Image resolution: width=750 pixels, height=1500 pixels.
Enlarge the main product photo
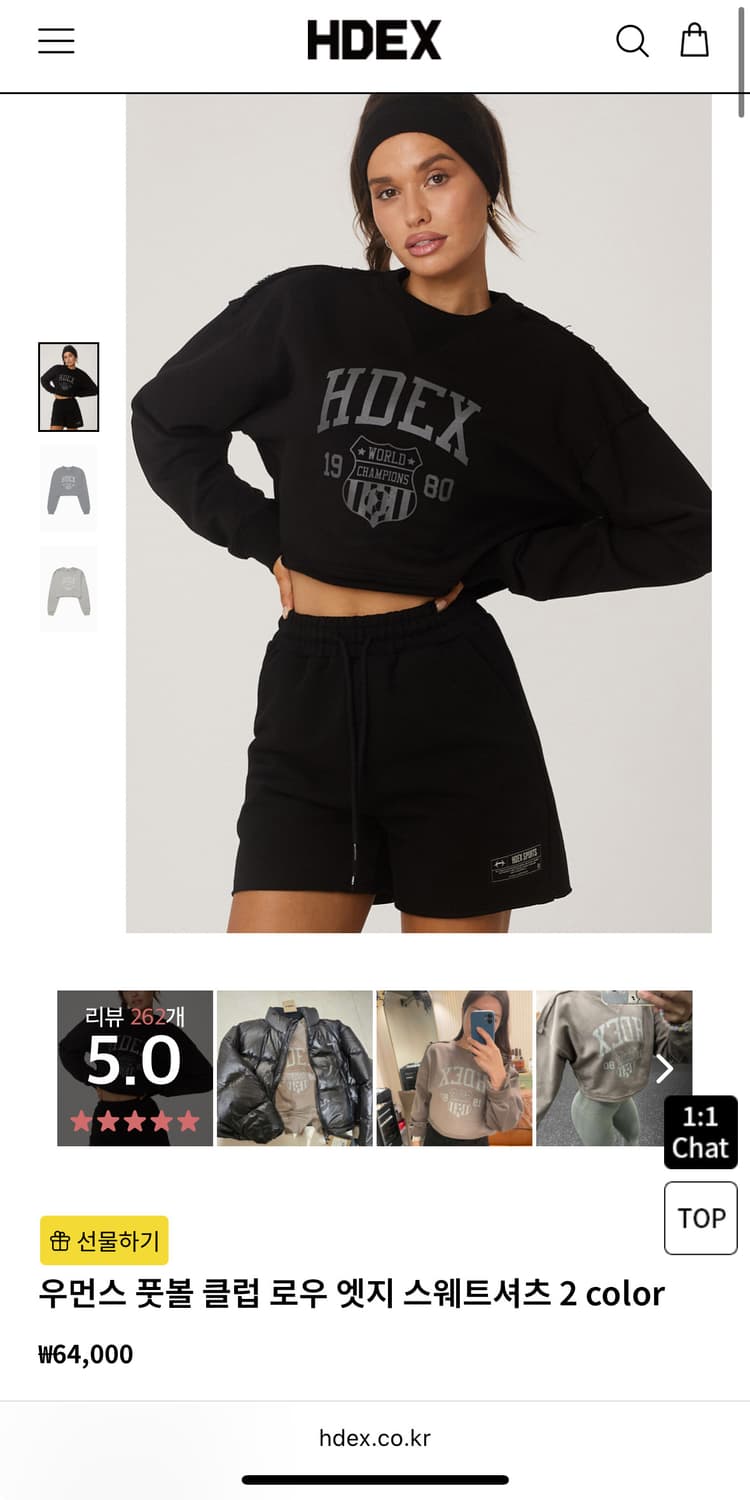click(418, 513)
